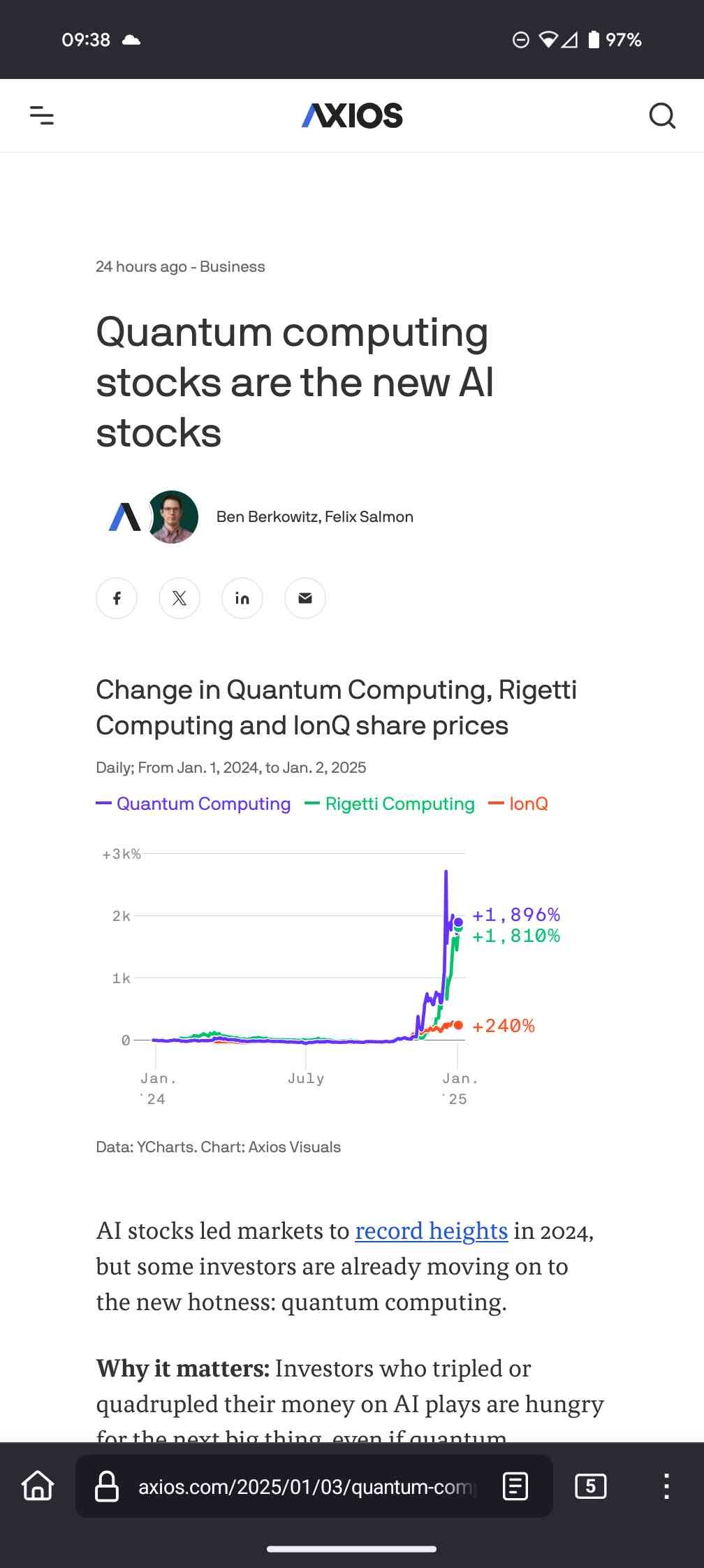Open the Axios hamburger menu
704x1568 pixels.
click(42, 115)
